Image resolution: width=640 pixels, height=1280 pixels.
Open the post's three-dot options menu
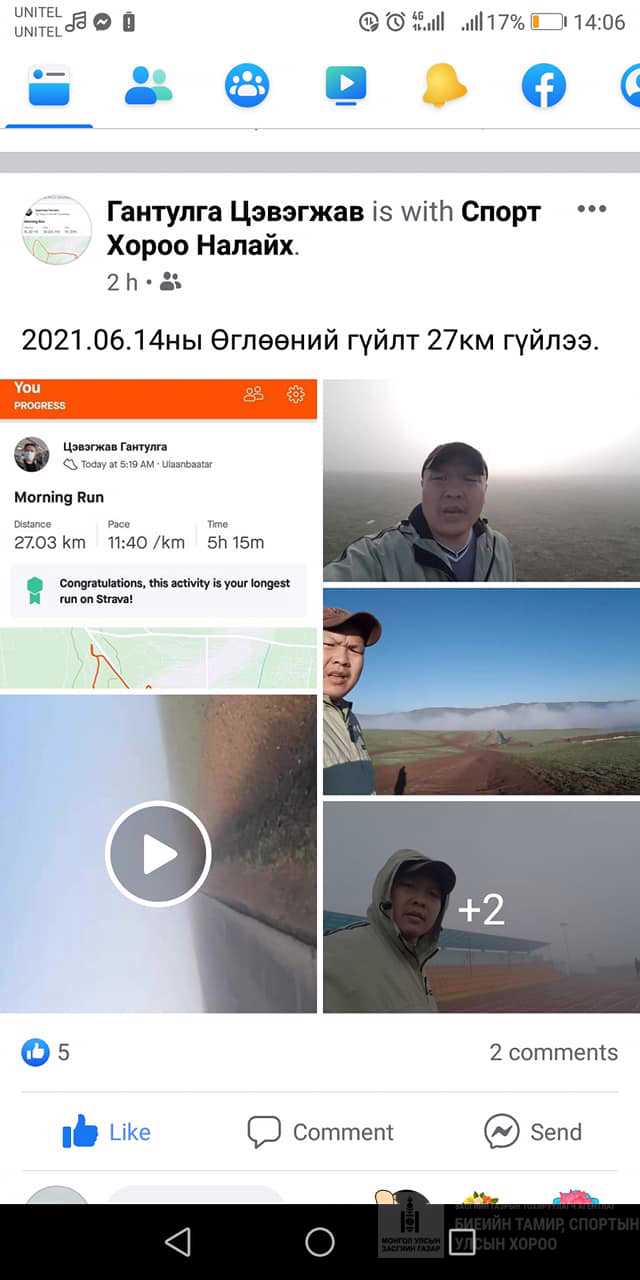pyautogui.click(x=591, y=209)
